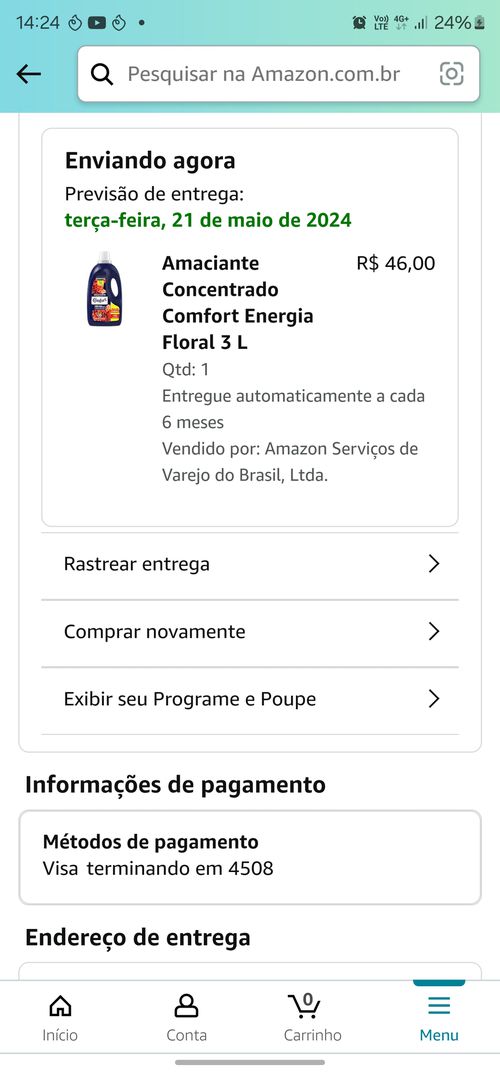500x1072 pixels.
Task: Open Exibir seu Programe e Poupe
Action: coord(250,699)
